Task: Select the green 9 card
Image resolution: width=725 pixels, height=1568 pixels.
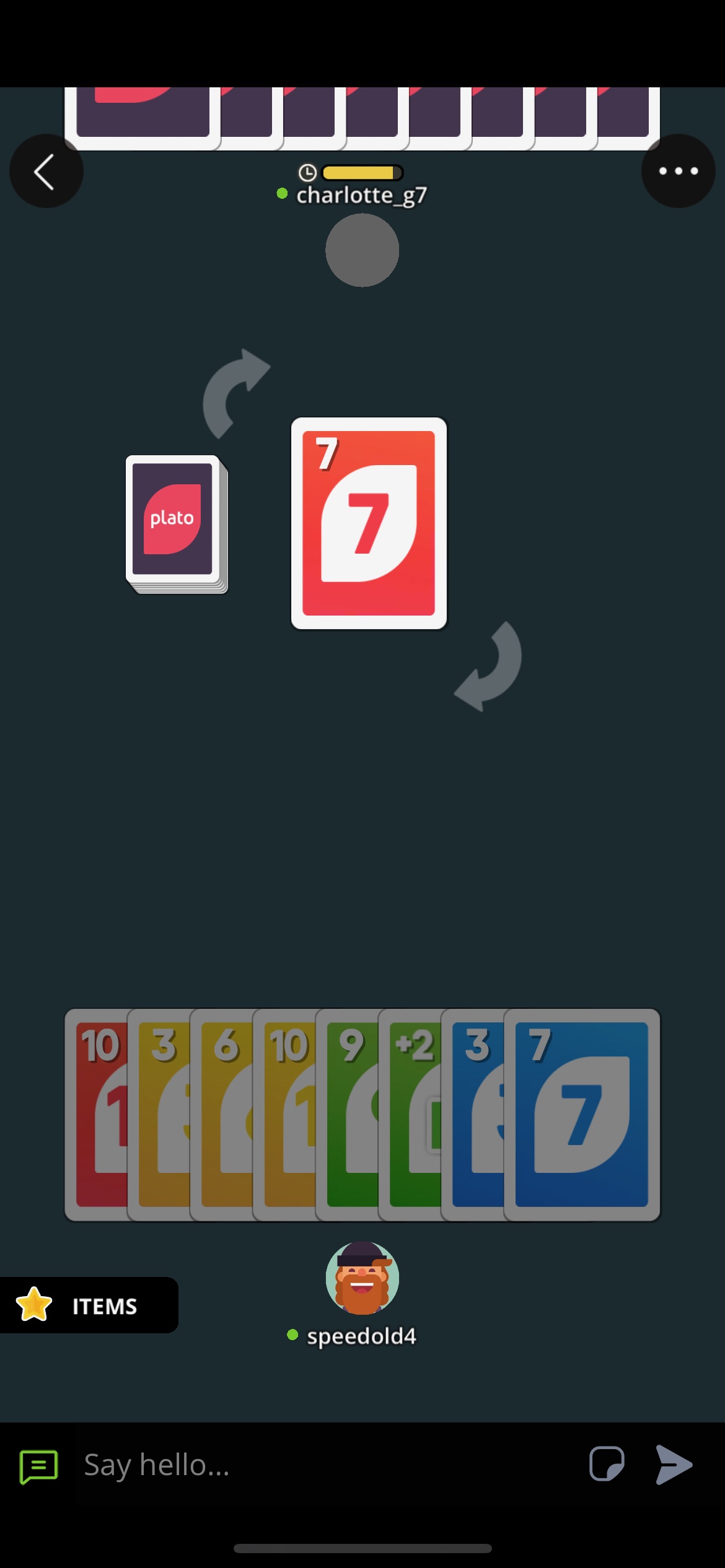Action: (348, 1115)
